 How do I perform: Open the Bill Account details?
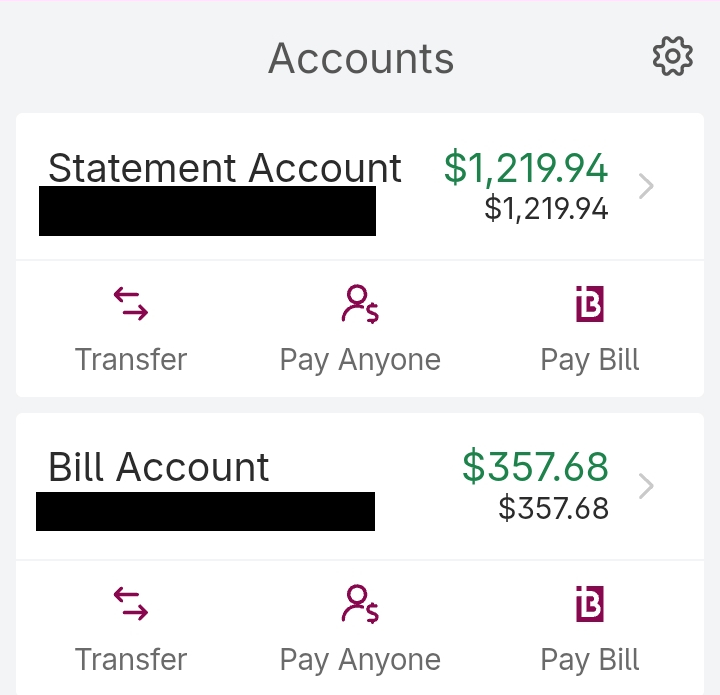[360, 486]
